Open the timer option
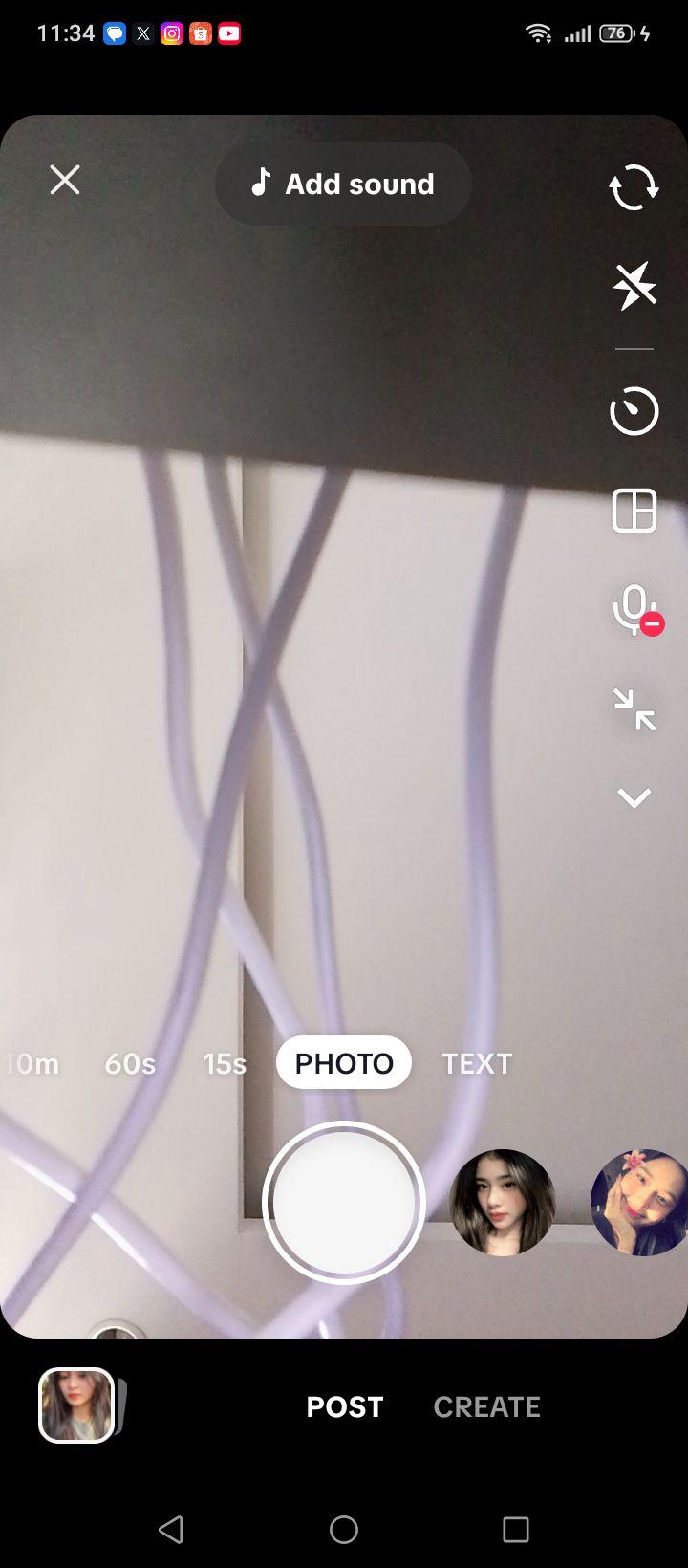Screen dimensions: 688x1568 (634, 412)
